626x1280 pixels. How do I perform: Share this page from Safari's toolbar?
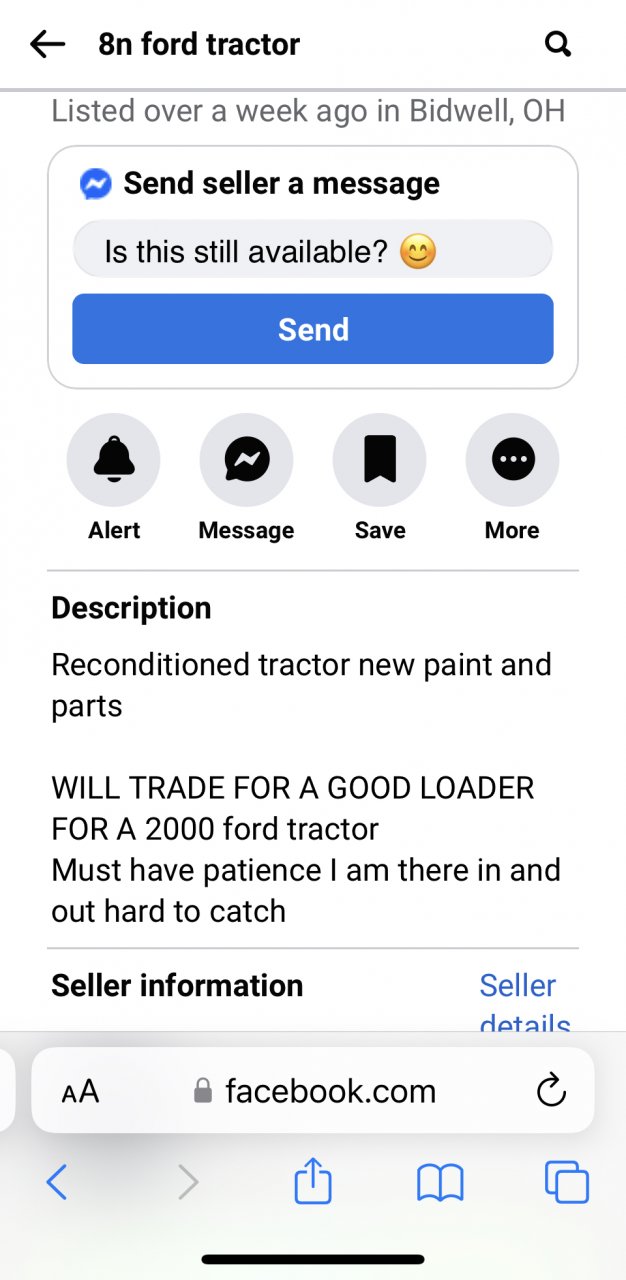click(313, 1182)
